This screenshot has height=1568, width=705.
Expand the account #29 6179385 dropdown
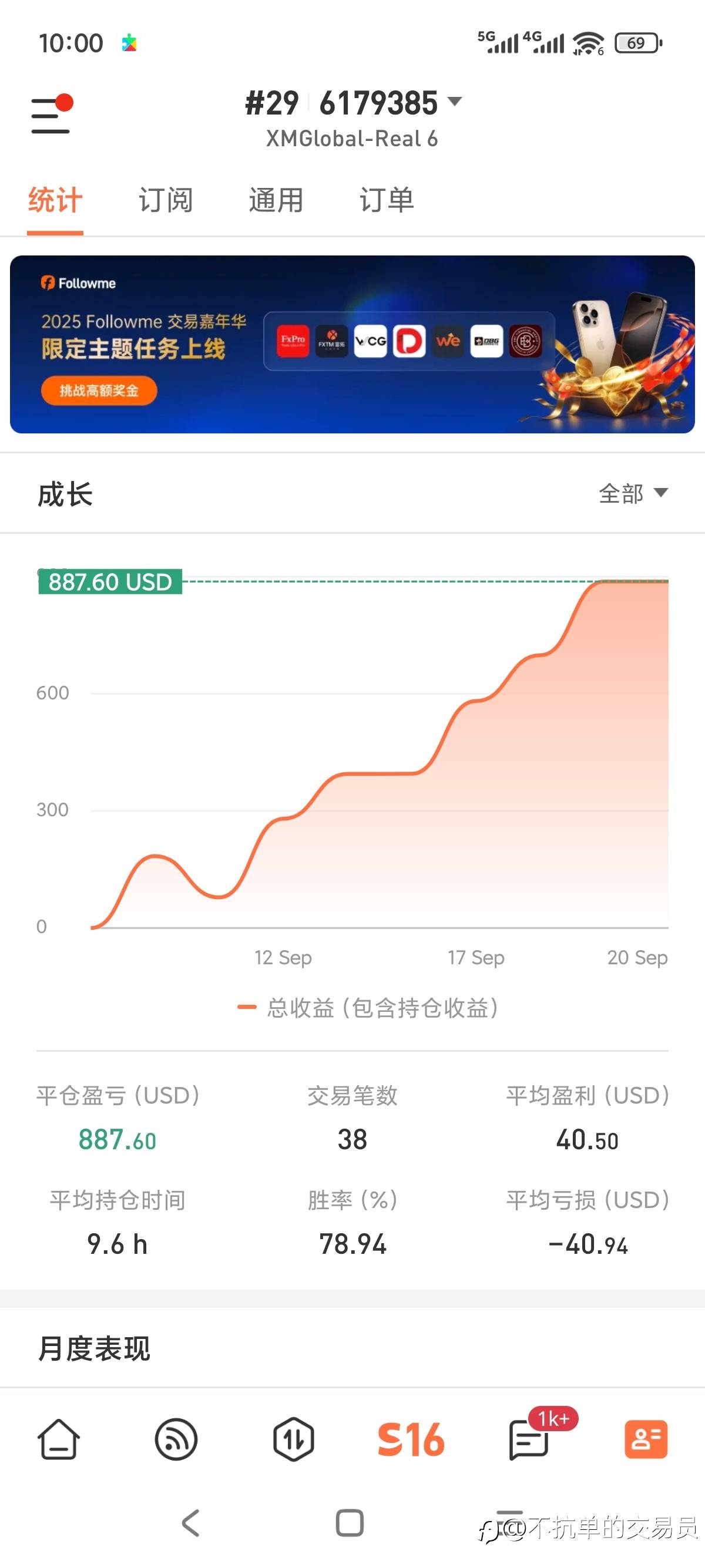(x=352, y=102)
